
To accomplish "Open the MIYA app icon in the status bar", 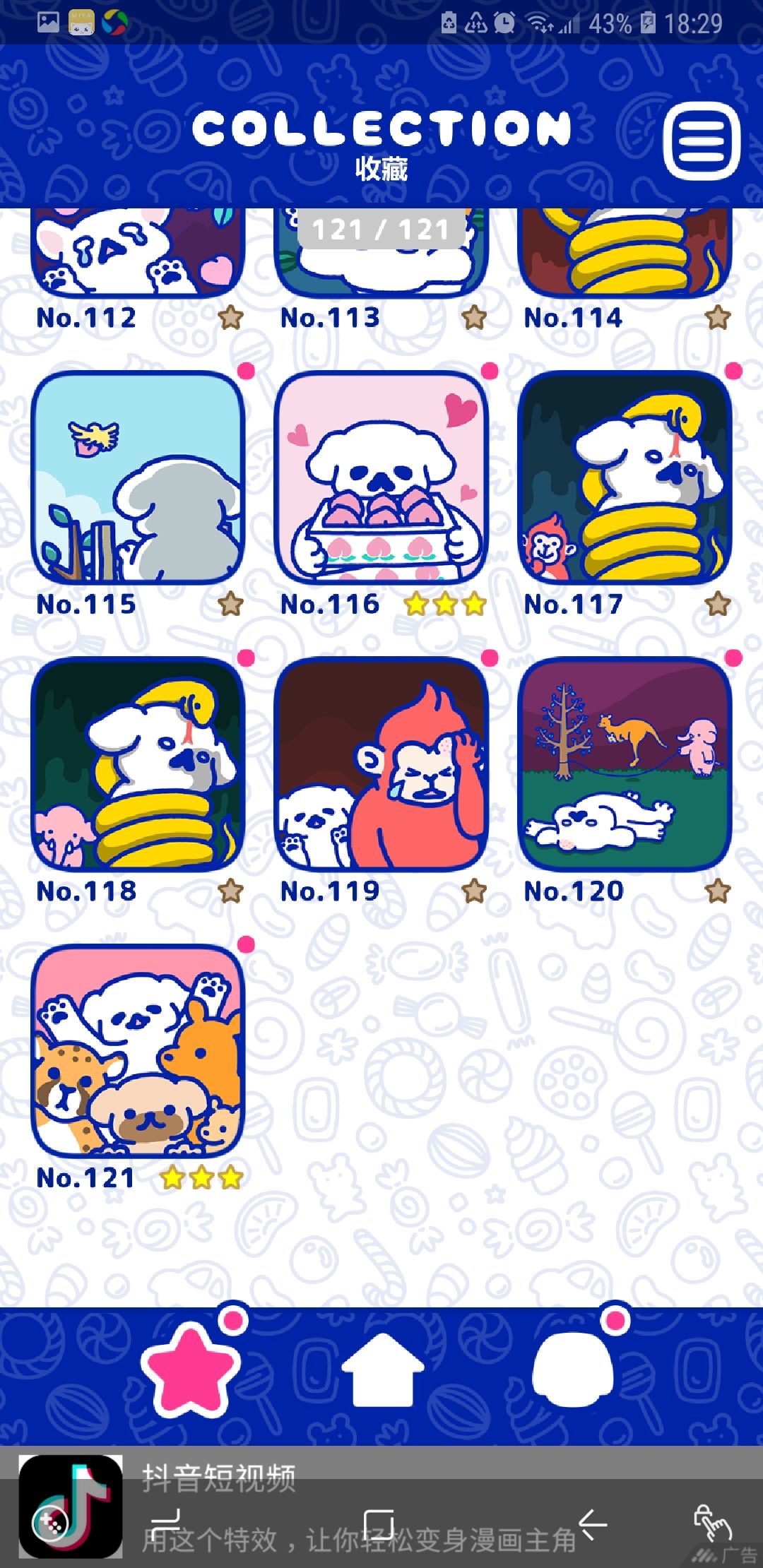I will coord(80,21).
